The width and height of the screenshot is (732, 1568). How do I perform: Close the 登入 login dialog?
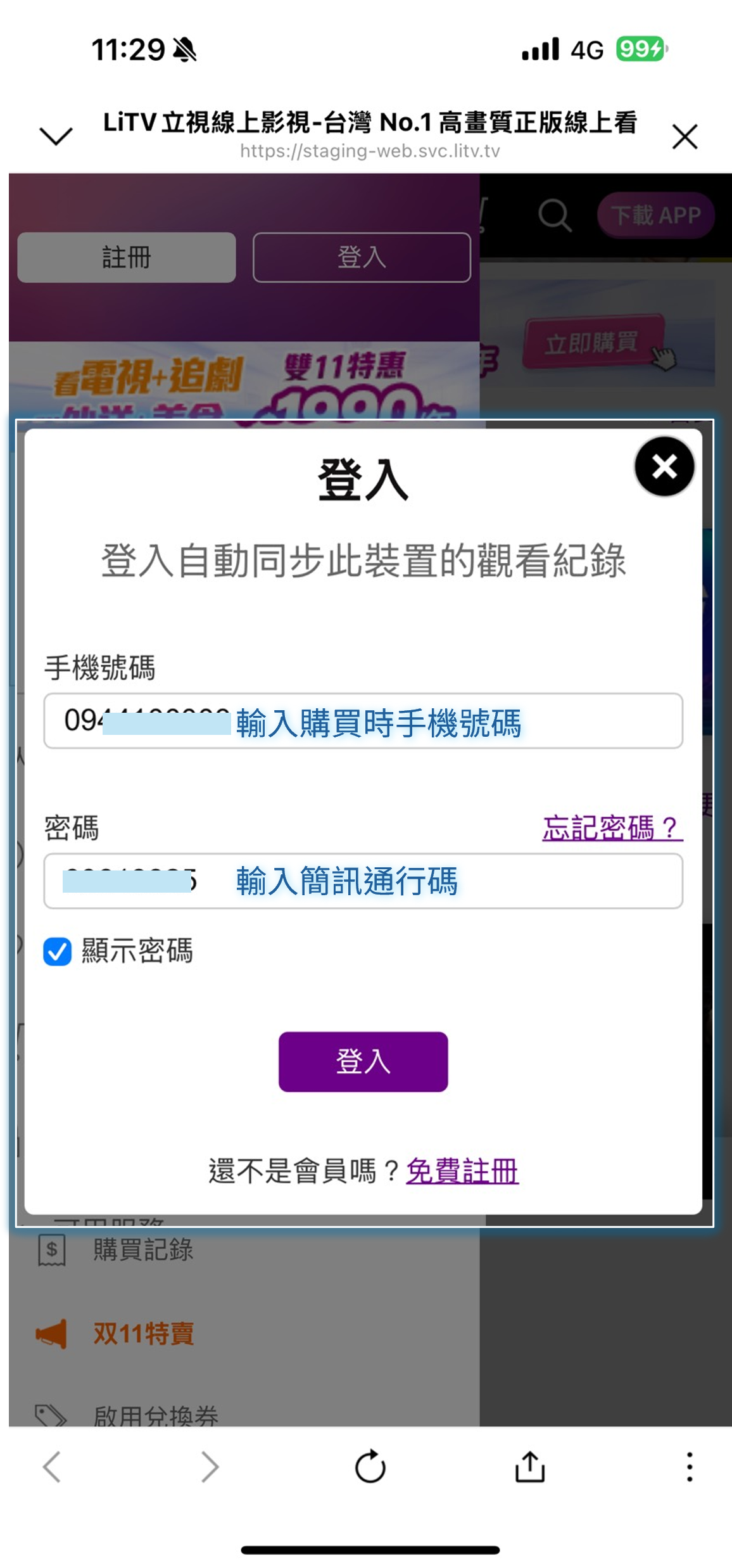pos(664,467)
